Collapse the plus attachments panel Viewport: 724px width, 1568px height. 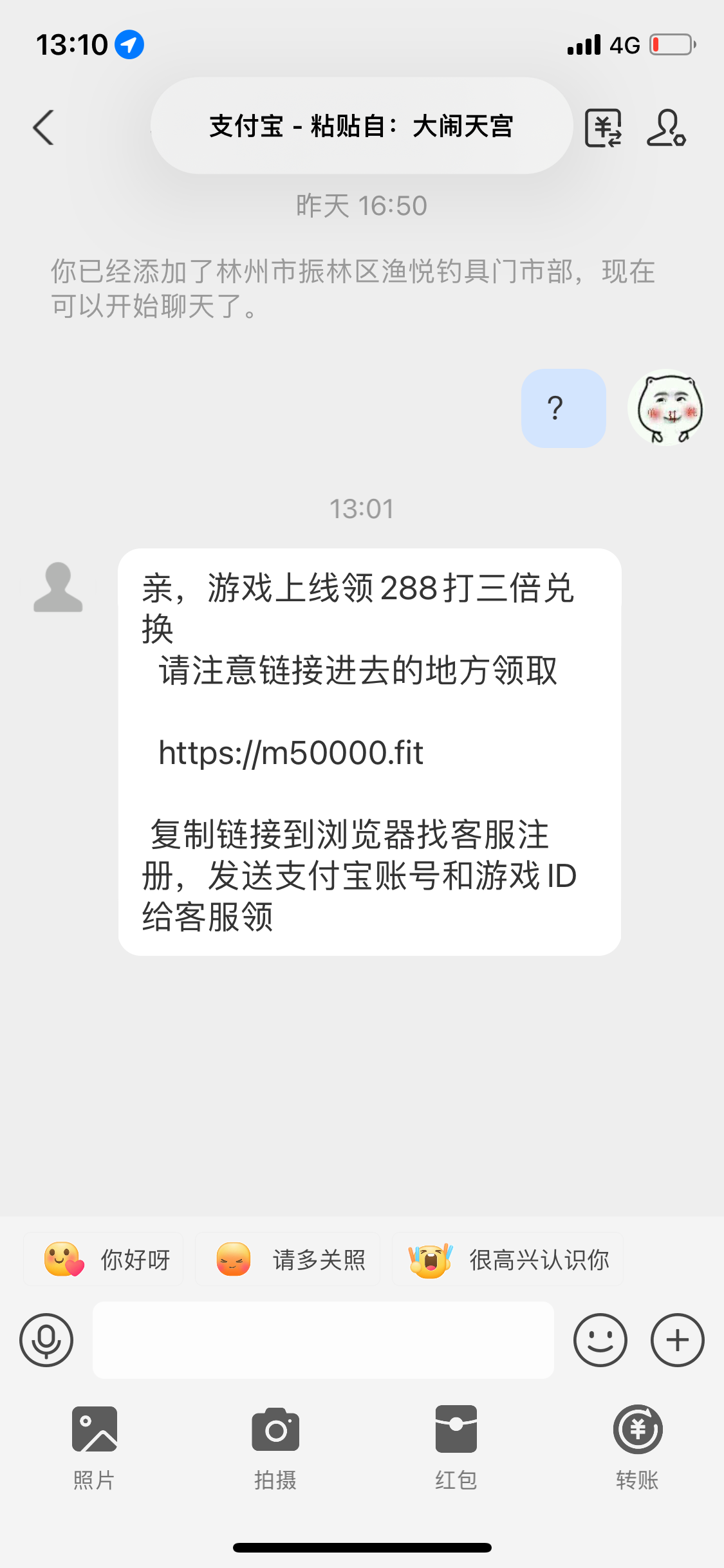(x=677, y=1340)
